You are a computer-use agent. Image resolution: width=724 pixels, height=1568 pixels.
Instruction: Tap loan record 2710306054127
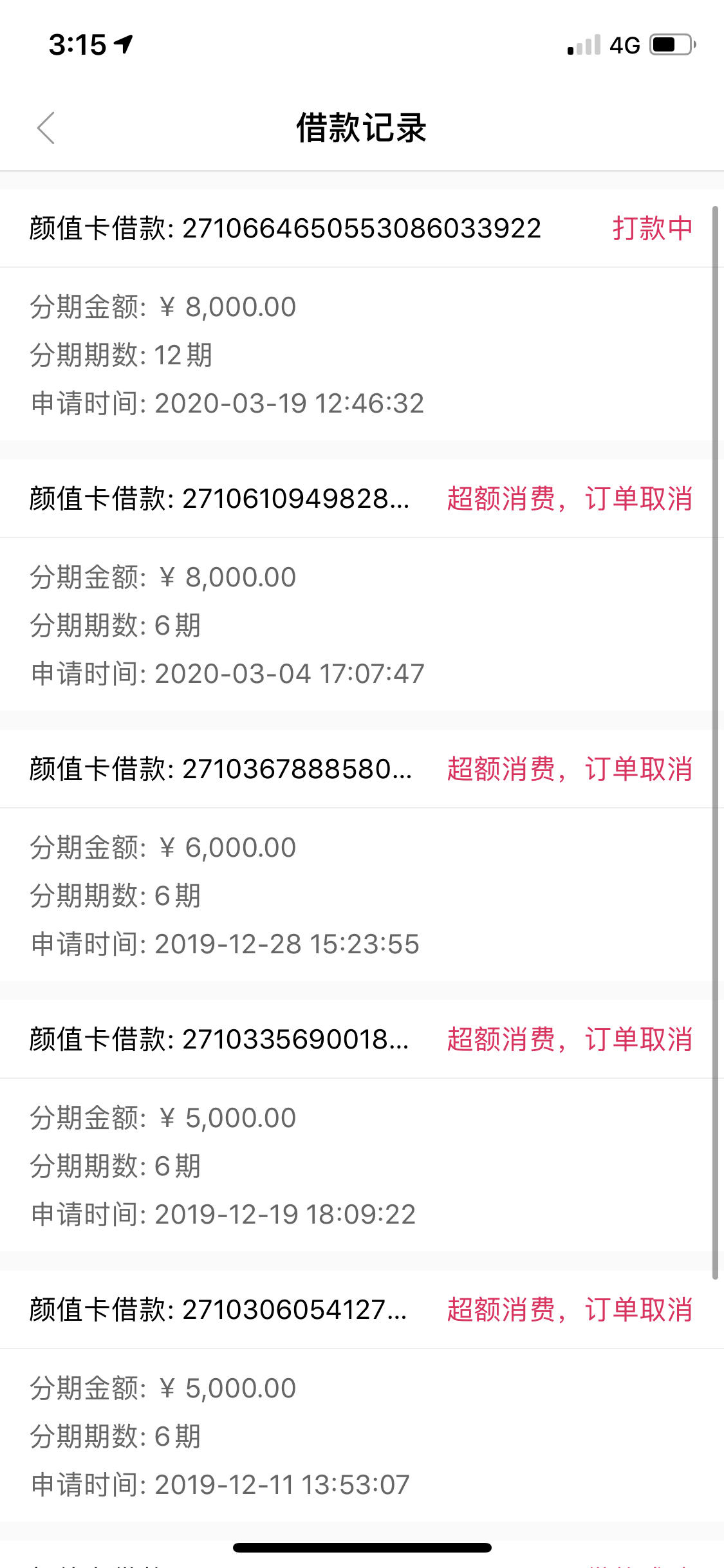tap(362, 1396)
